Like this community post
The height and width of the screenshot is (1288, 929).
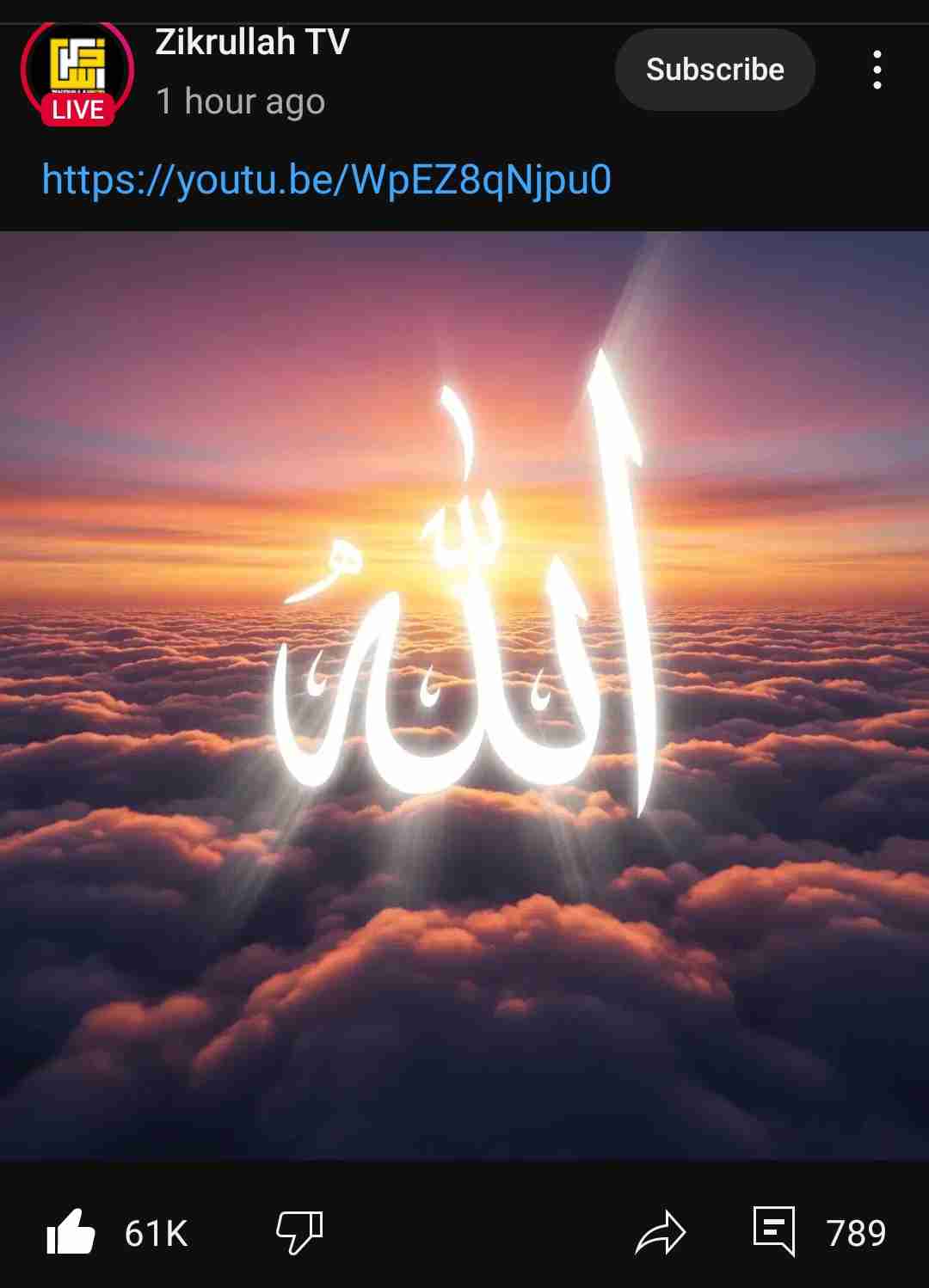[x=71, y=1231]
